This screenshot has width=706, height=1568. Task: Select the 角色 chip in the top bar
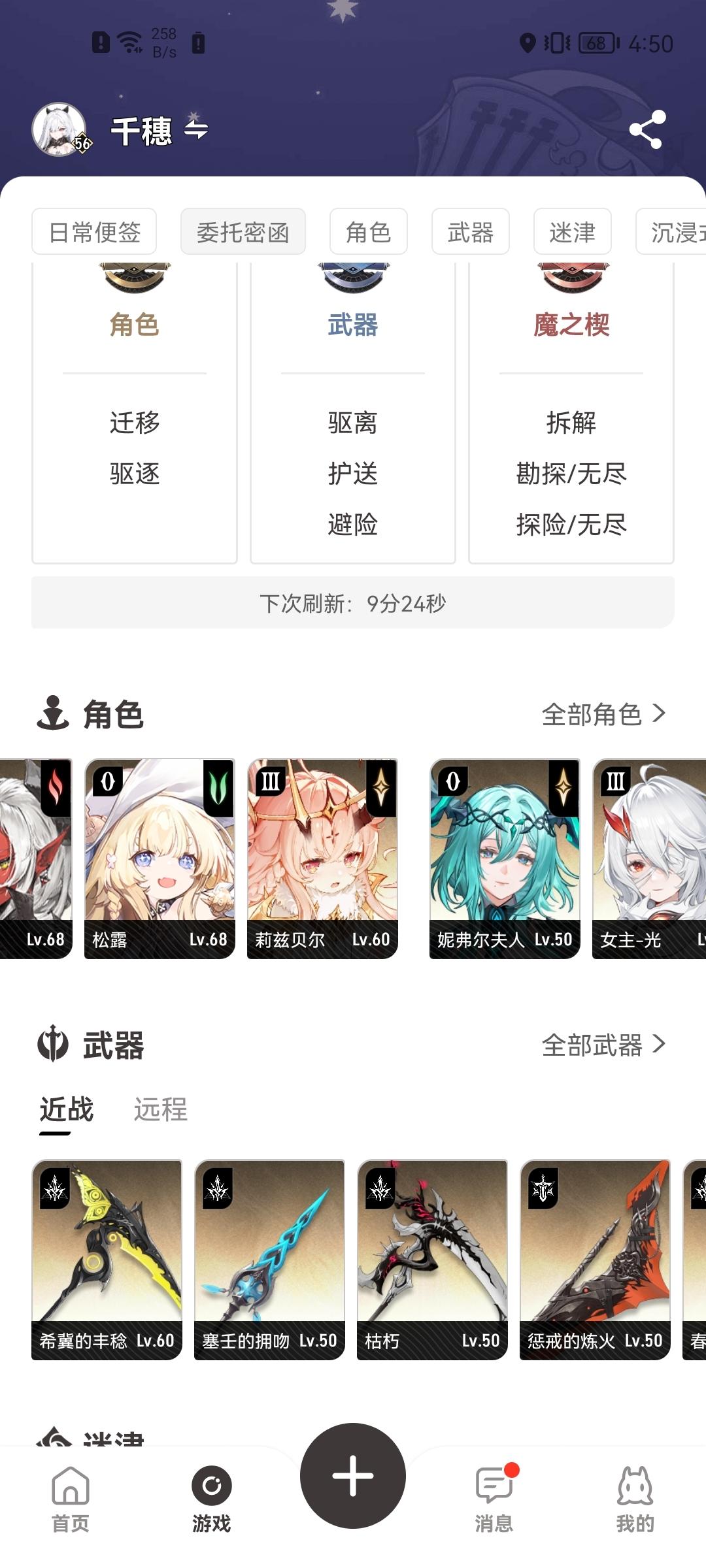[368, 232]
